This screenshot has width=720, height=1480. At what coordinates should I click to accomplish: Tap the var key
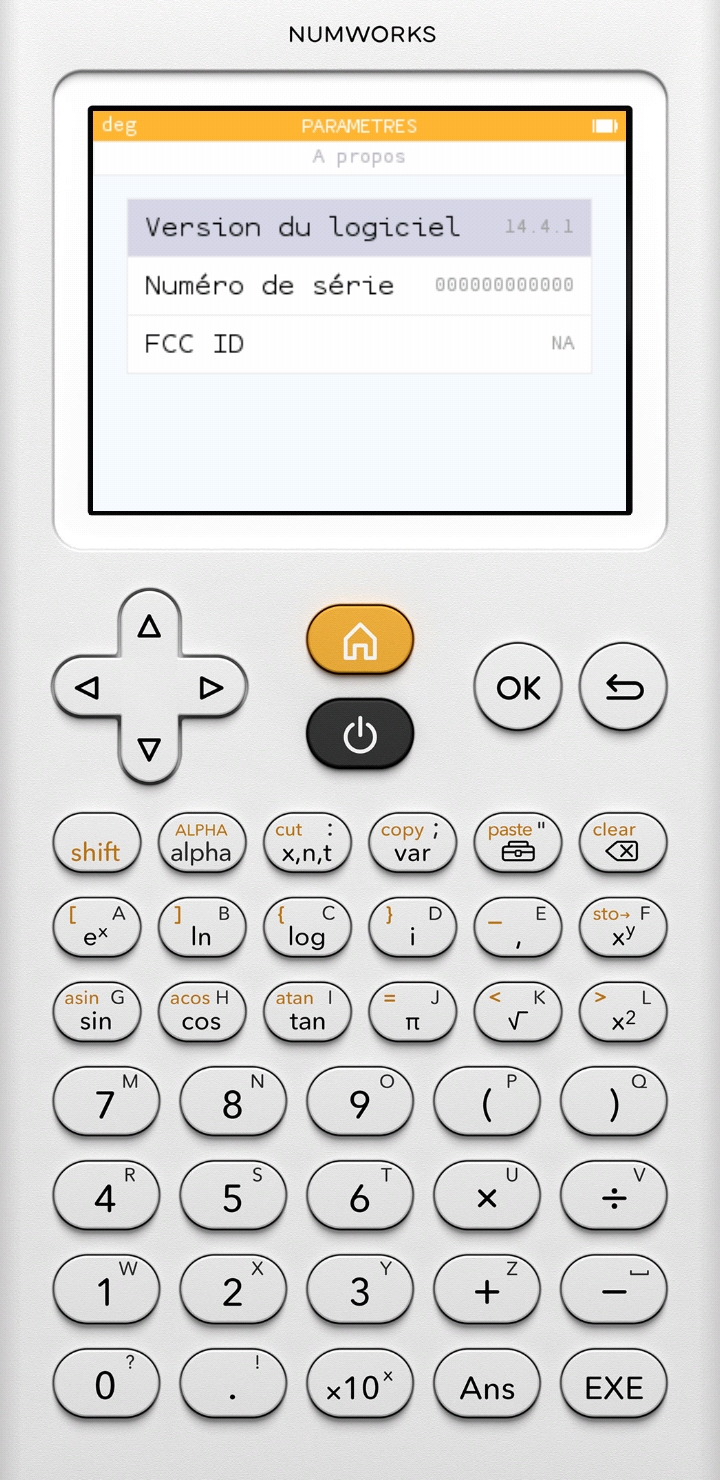point(412,842)
